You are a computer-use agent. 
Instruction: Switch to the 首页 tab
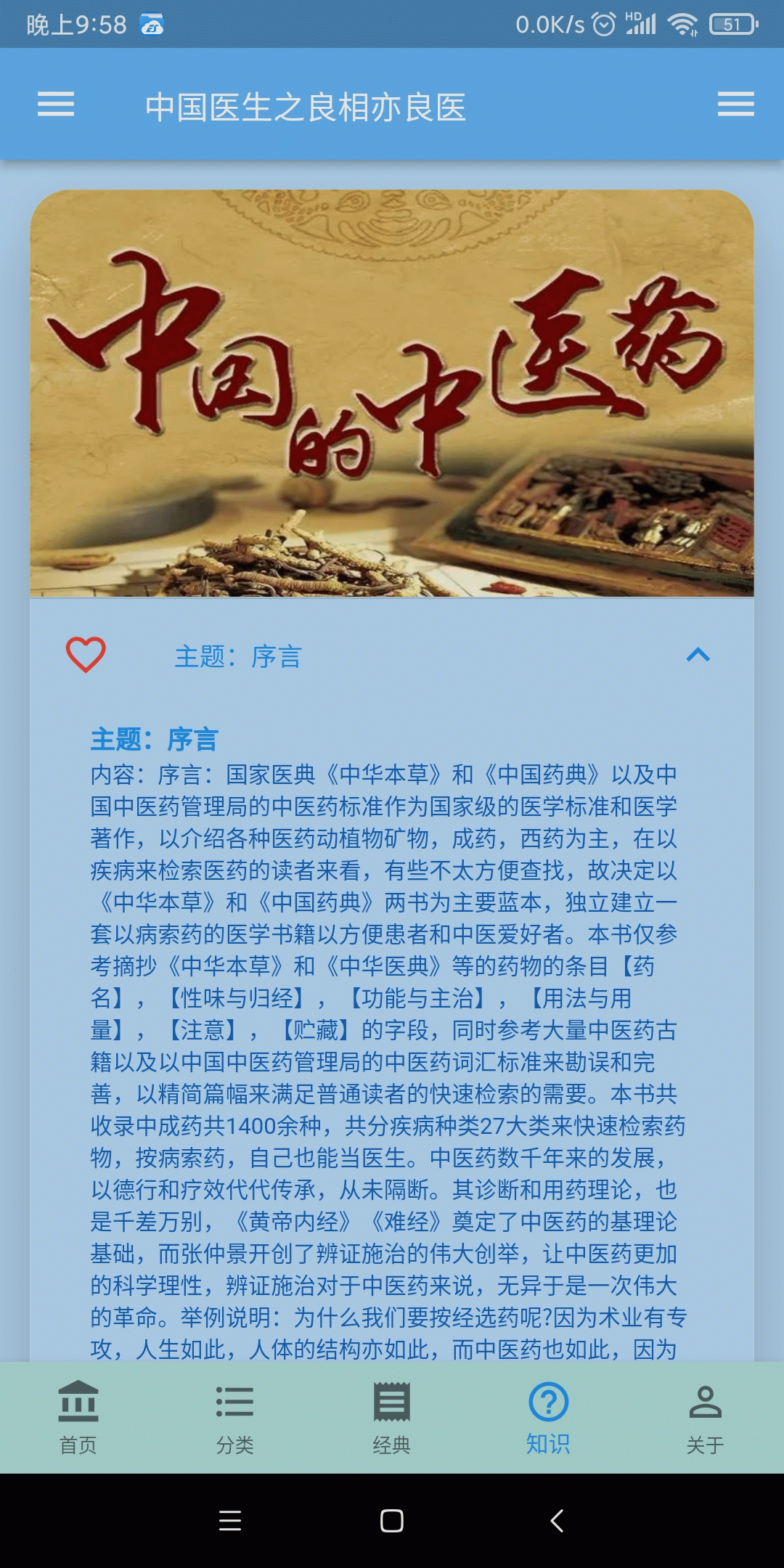point(78,1417)
